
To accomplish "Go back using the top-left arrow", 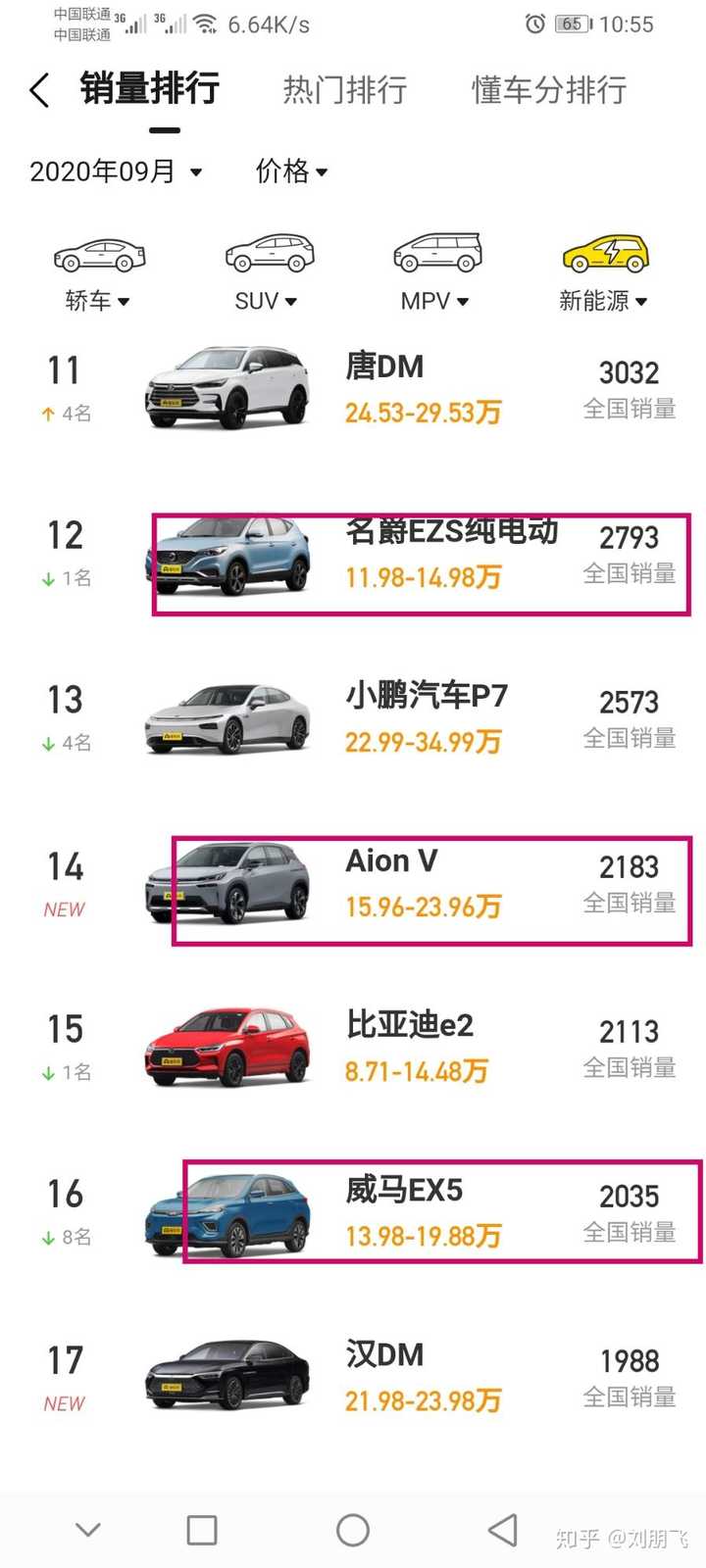I will coord(39,90).
